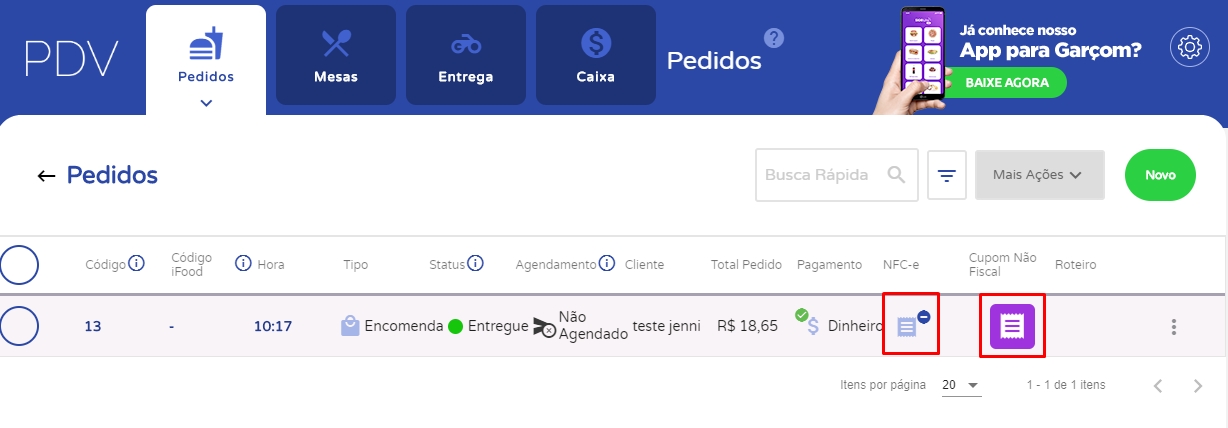The width and height of the screenshot is (1228, 428).
Task: Show info about the Agendamento column
Action: [x=607, y=264]
